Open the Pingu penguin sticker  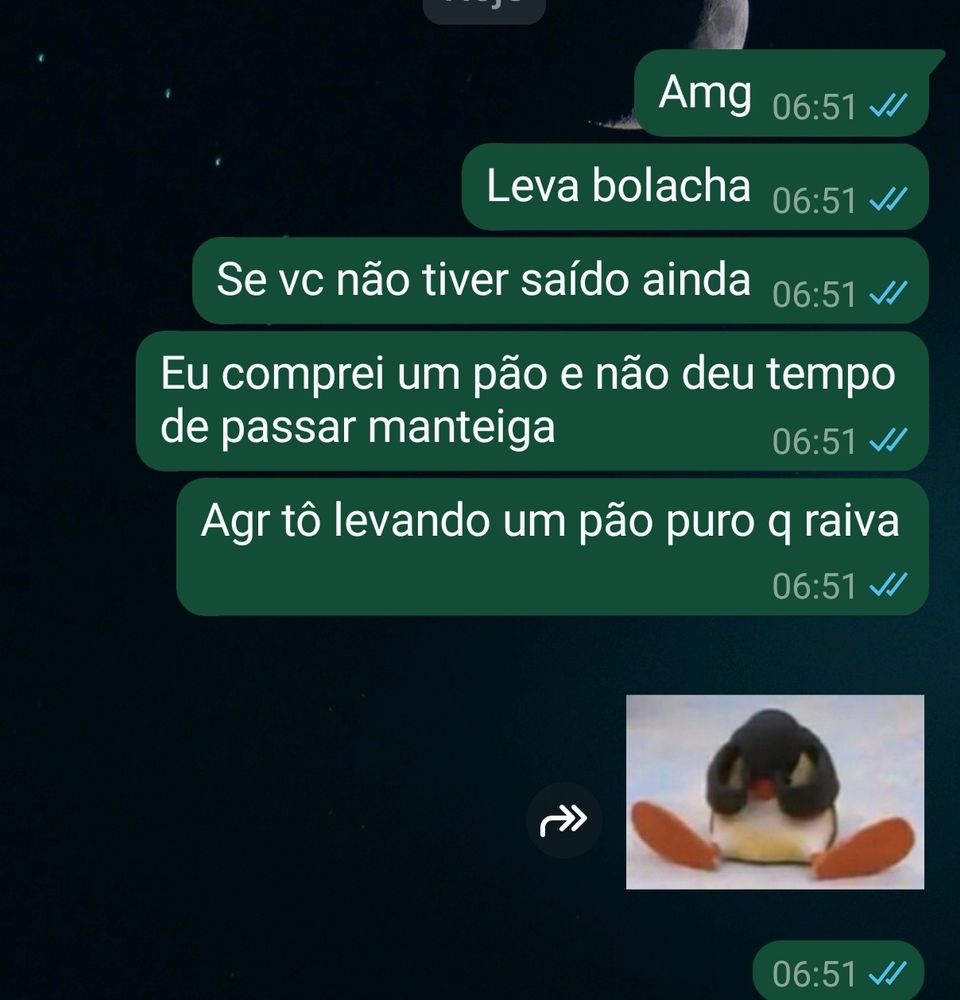click(780, 795)
